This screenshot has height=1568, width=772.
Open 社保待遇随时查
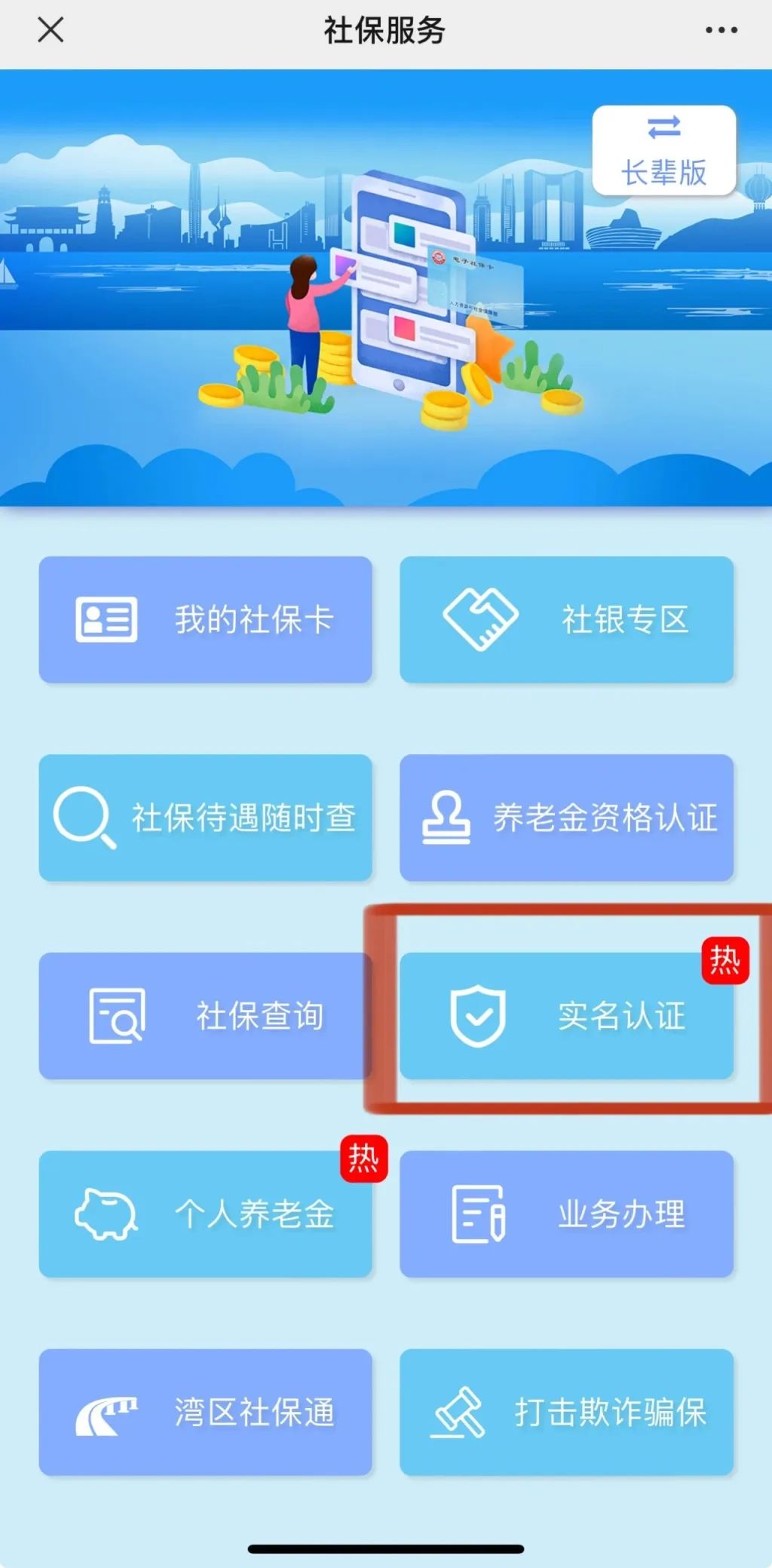click(x=205, y=818)
